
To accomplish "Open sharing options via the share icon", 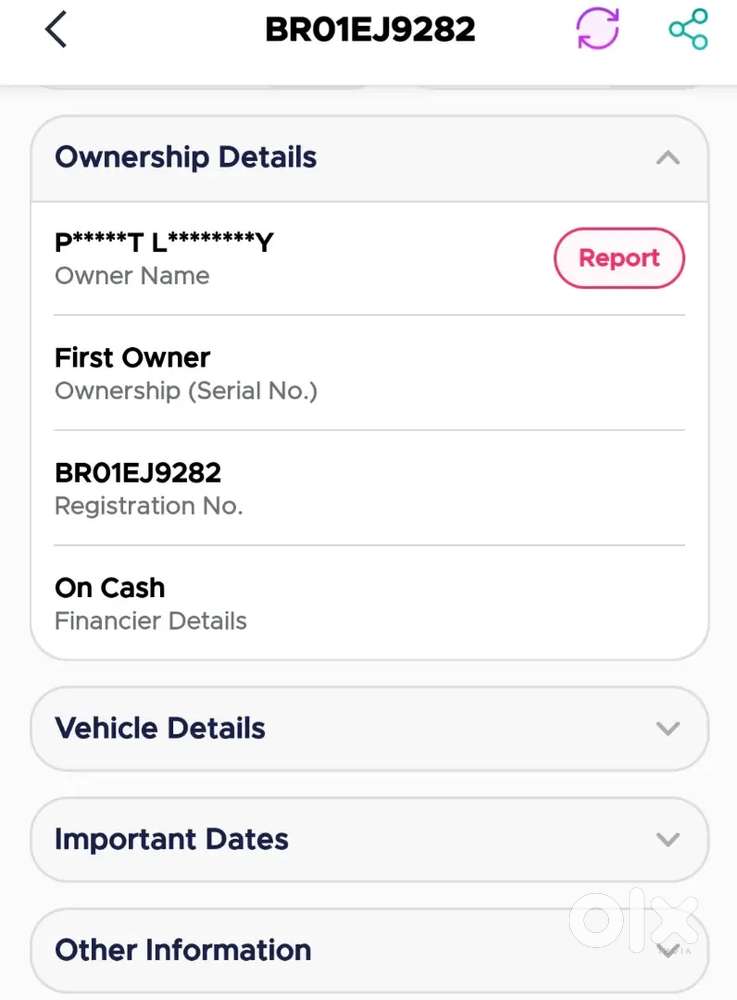I will click(x=687, y=29).
